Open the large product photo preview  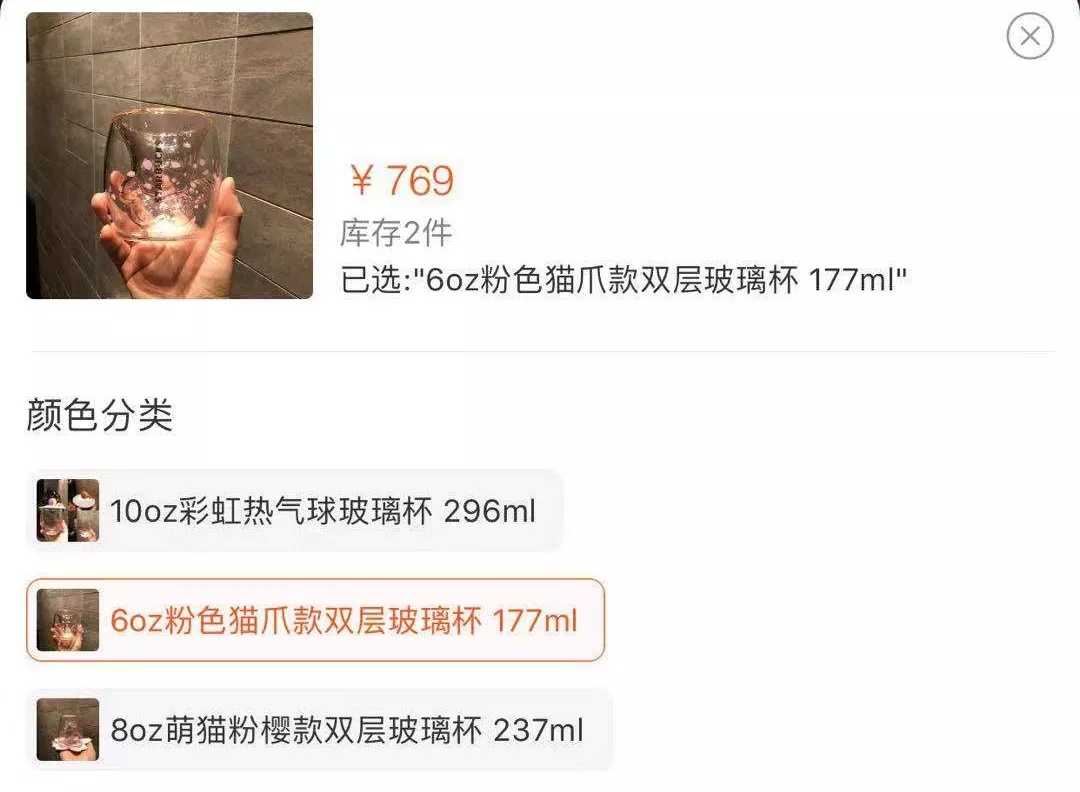[169, 155]
